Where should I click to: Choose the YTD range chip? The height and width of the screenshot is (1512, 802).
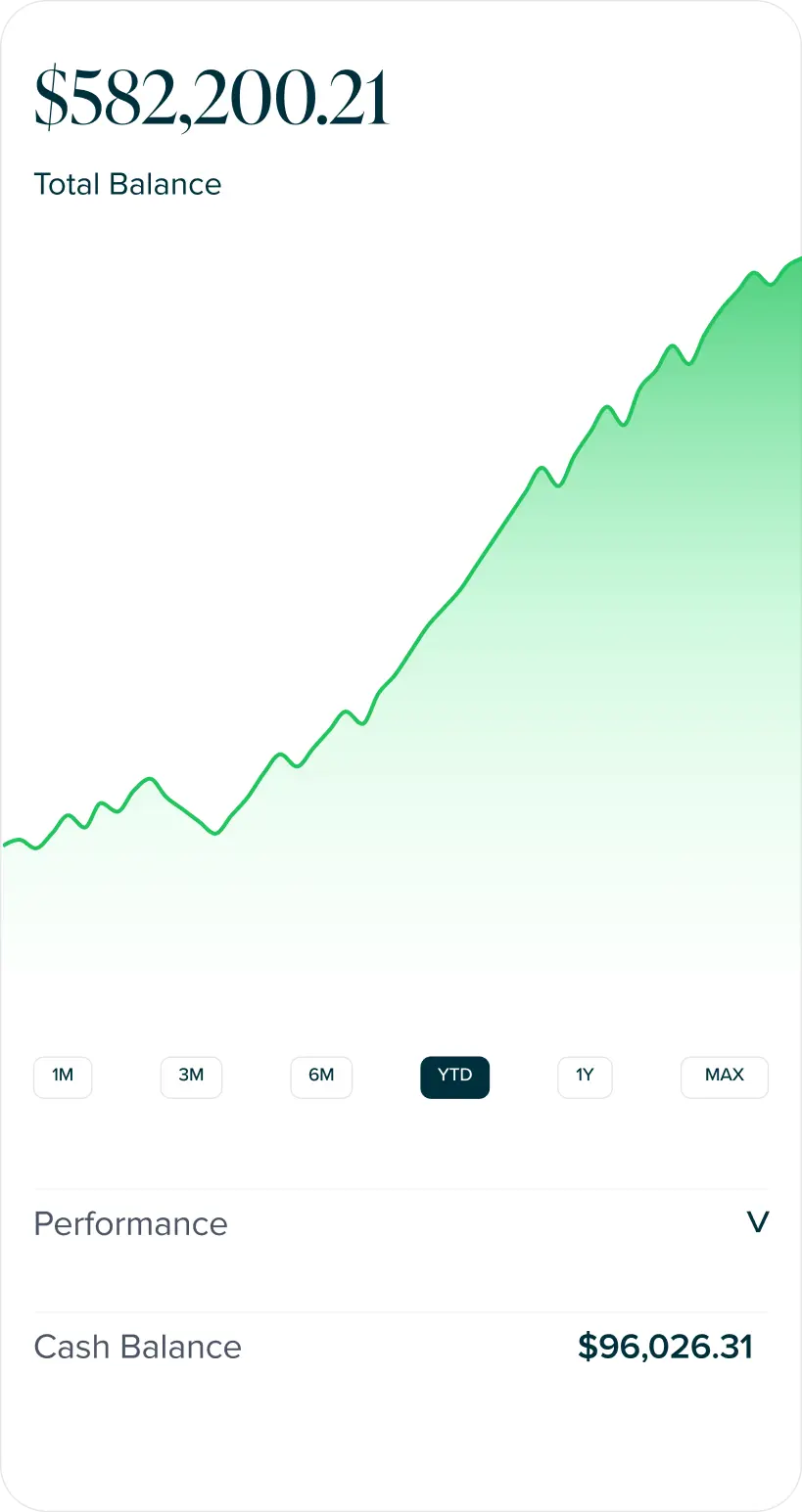pos(454,1077)
